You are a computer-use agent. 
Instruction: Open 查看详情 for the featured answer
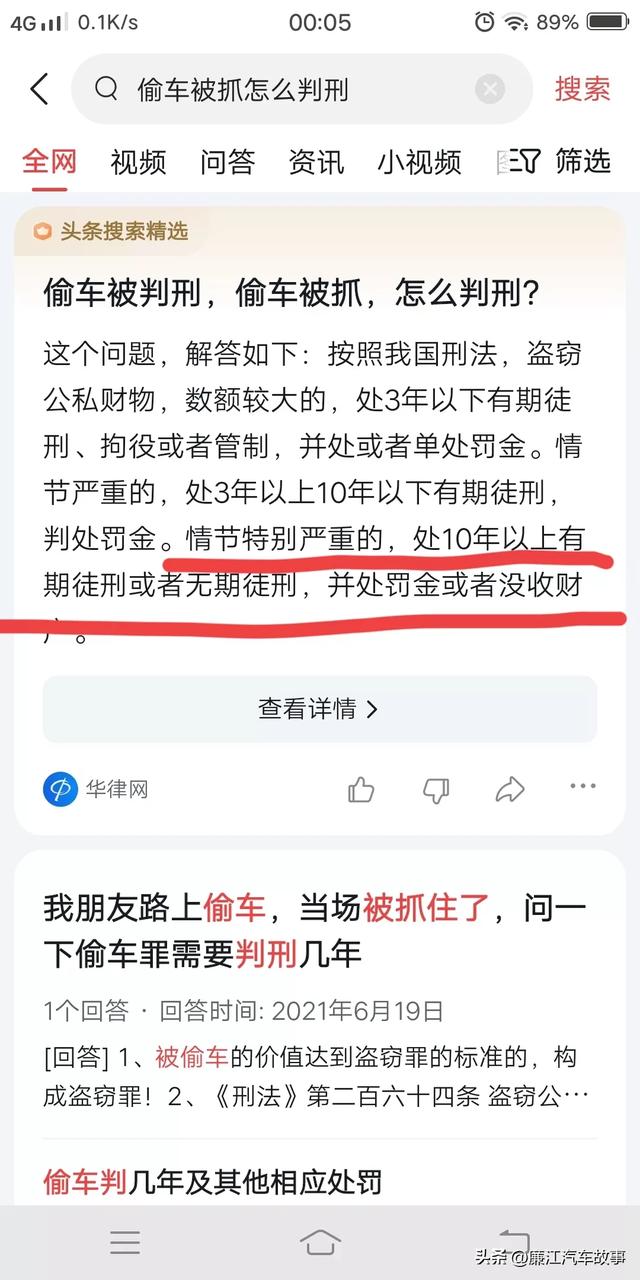tap(320, 709)
